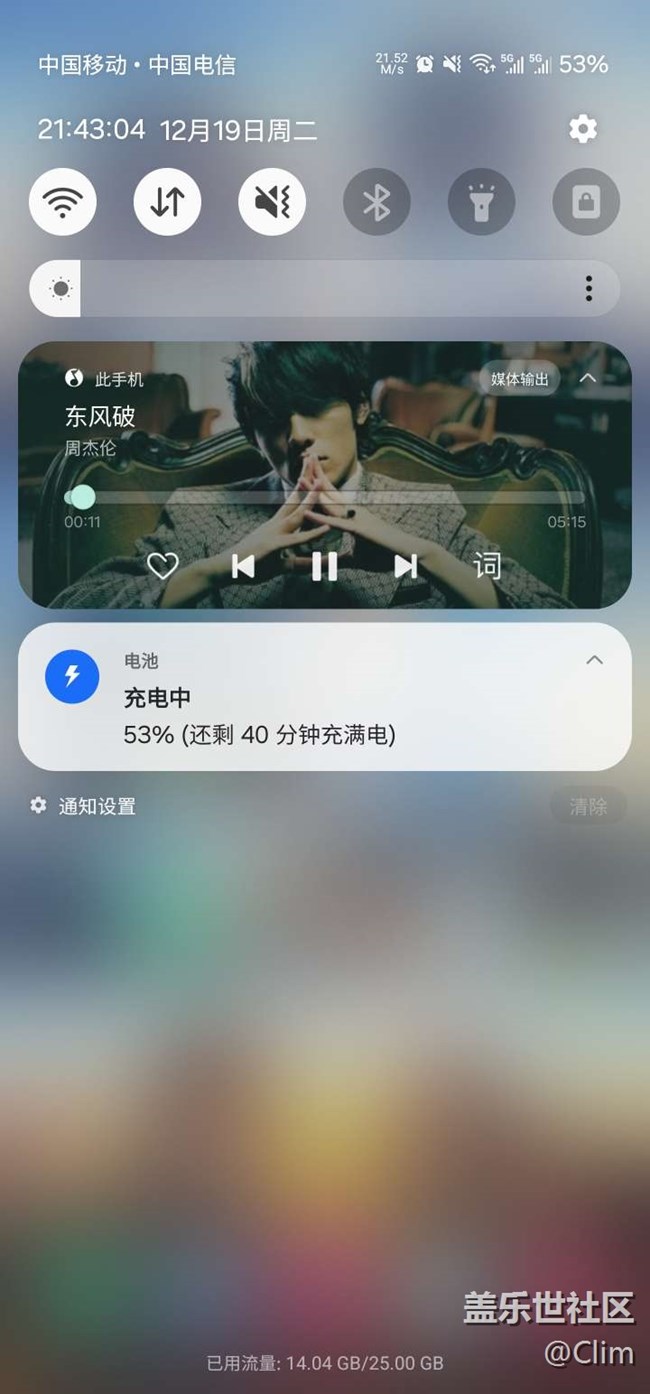Skip to the previous track

tap(243, 566)
